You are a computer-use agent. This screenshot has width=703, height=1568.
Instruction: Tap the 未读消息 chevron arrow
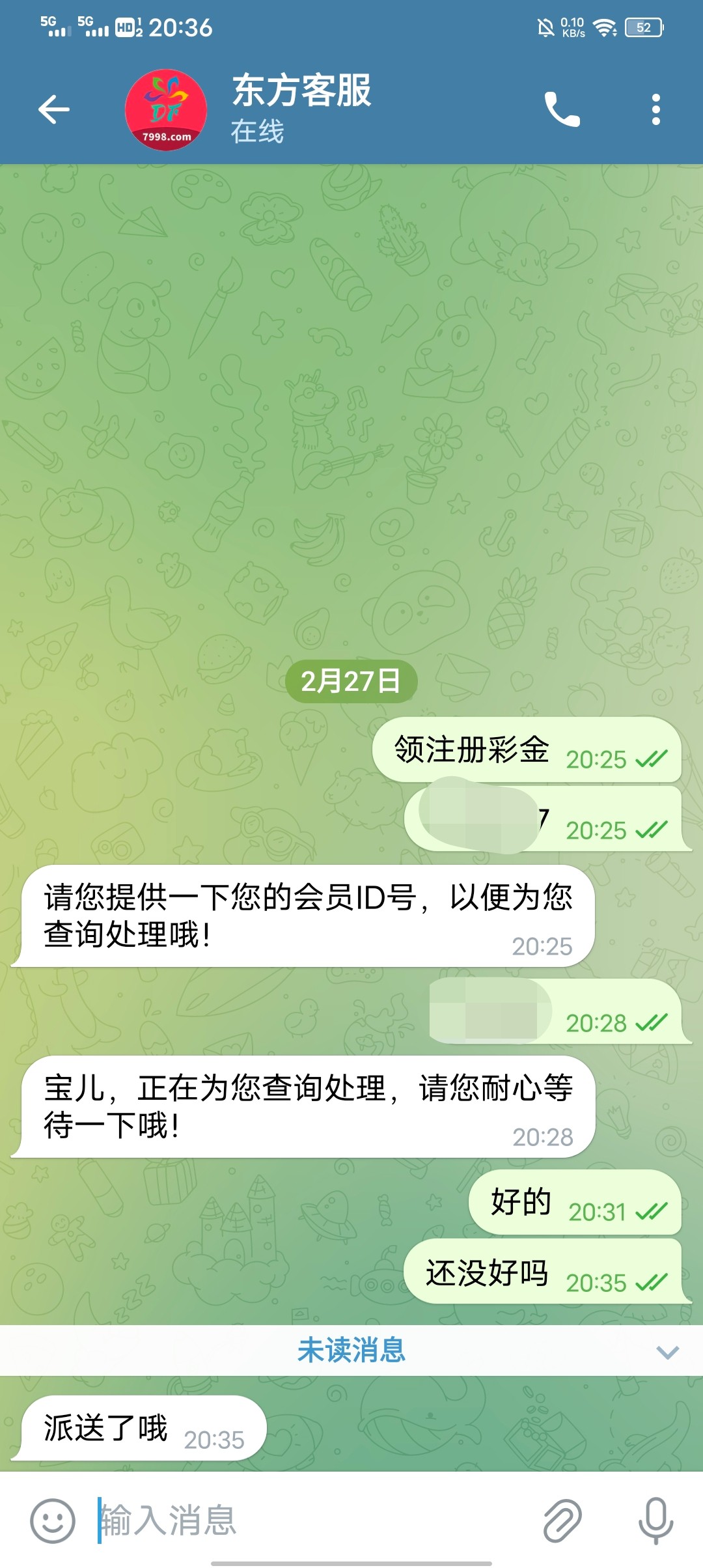click(668, 1352)
